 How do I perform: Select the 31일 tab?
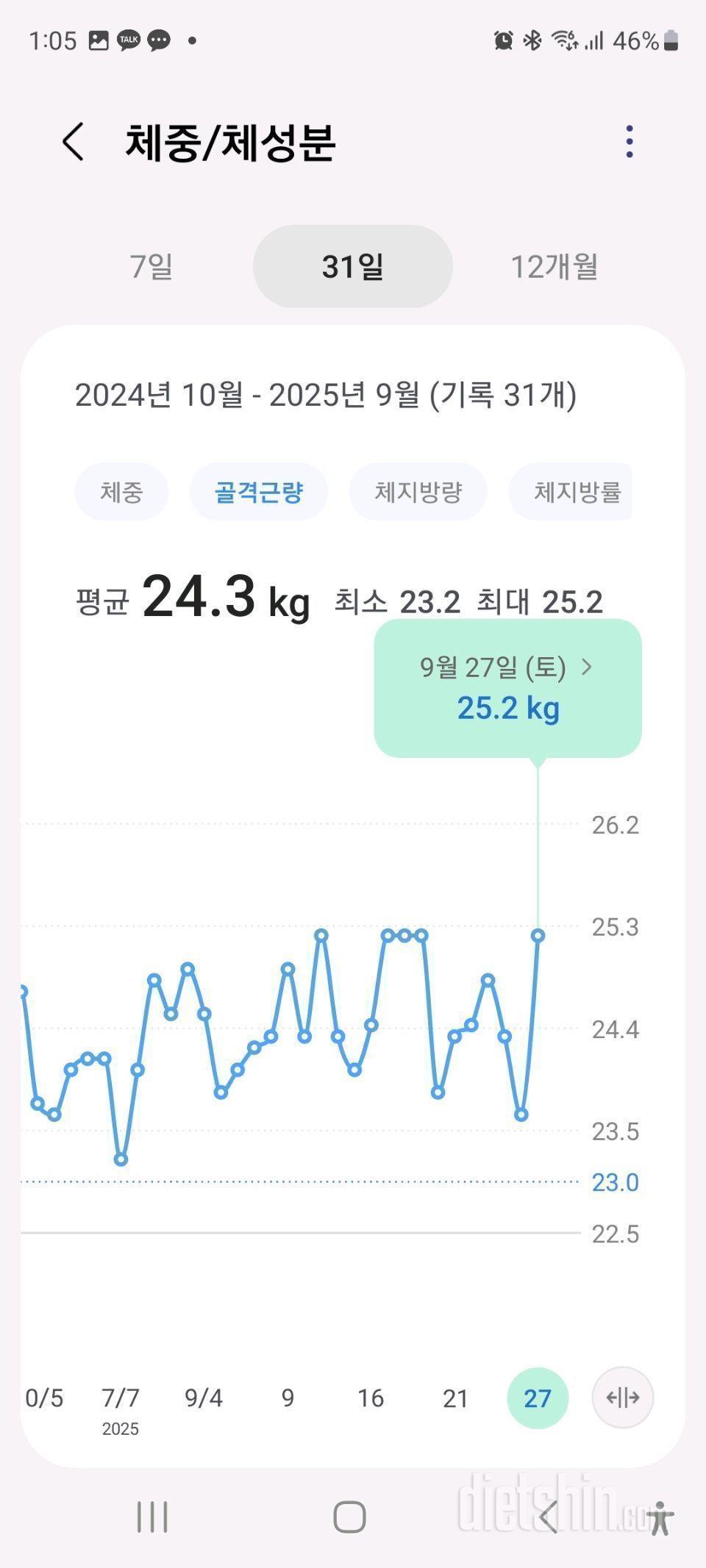tap(353, 266)
